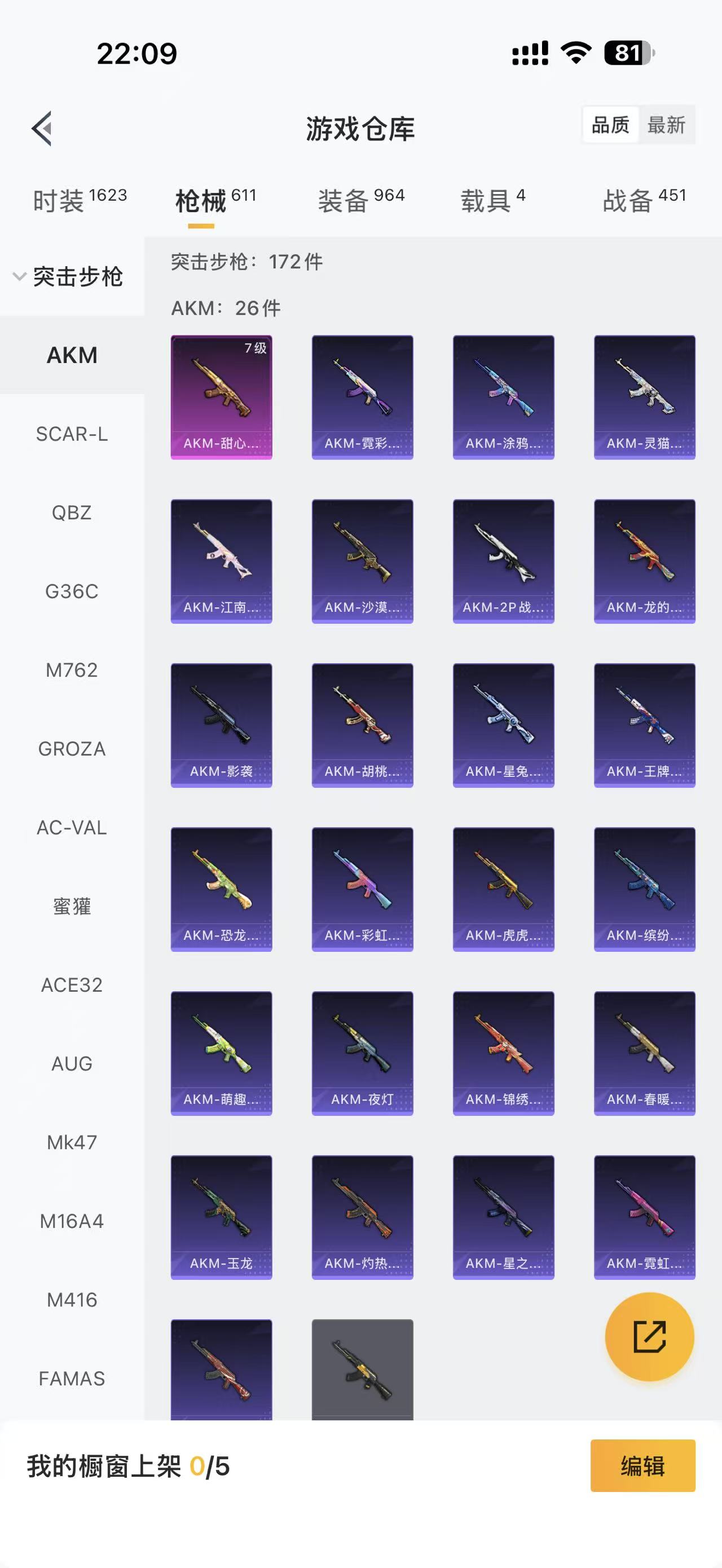Screen dimensions: 722x1568
Task: Open the AKM-2P战 skin tile
Action: point(503,561)
